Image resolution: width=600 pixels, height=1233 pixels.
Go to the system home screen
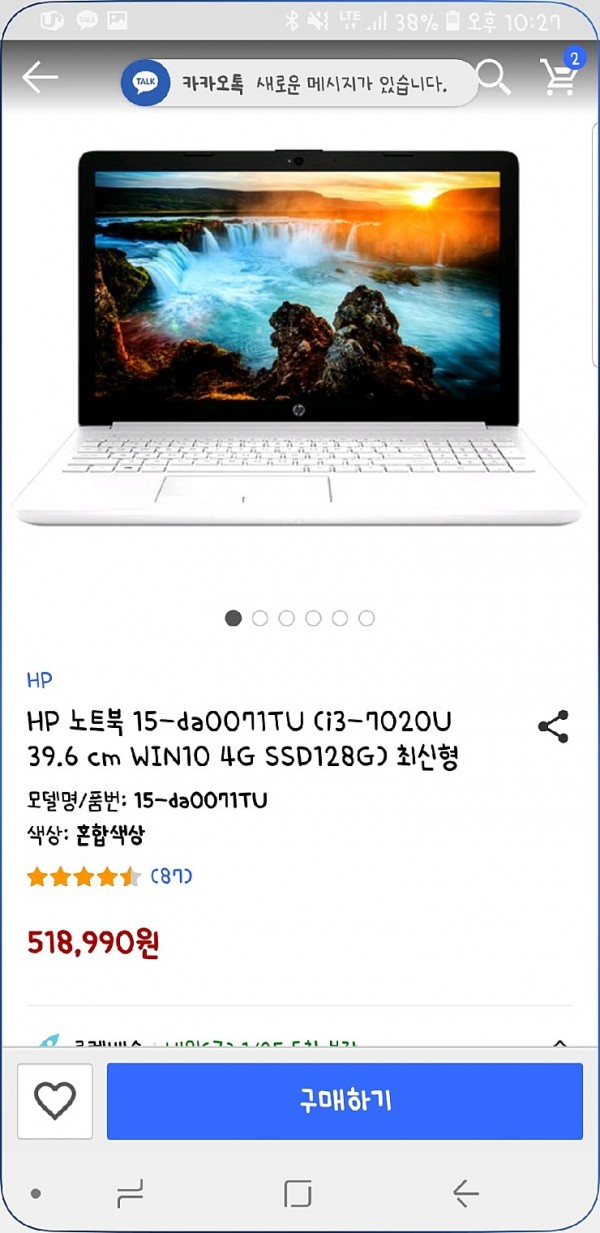coord(298,1193)
